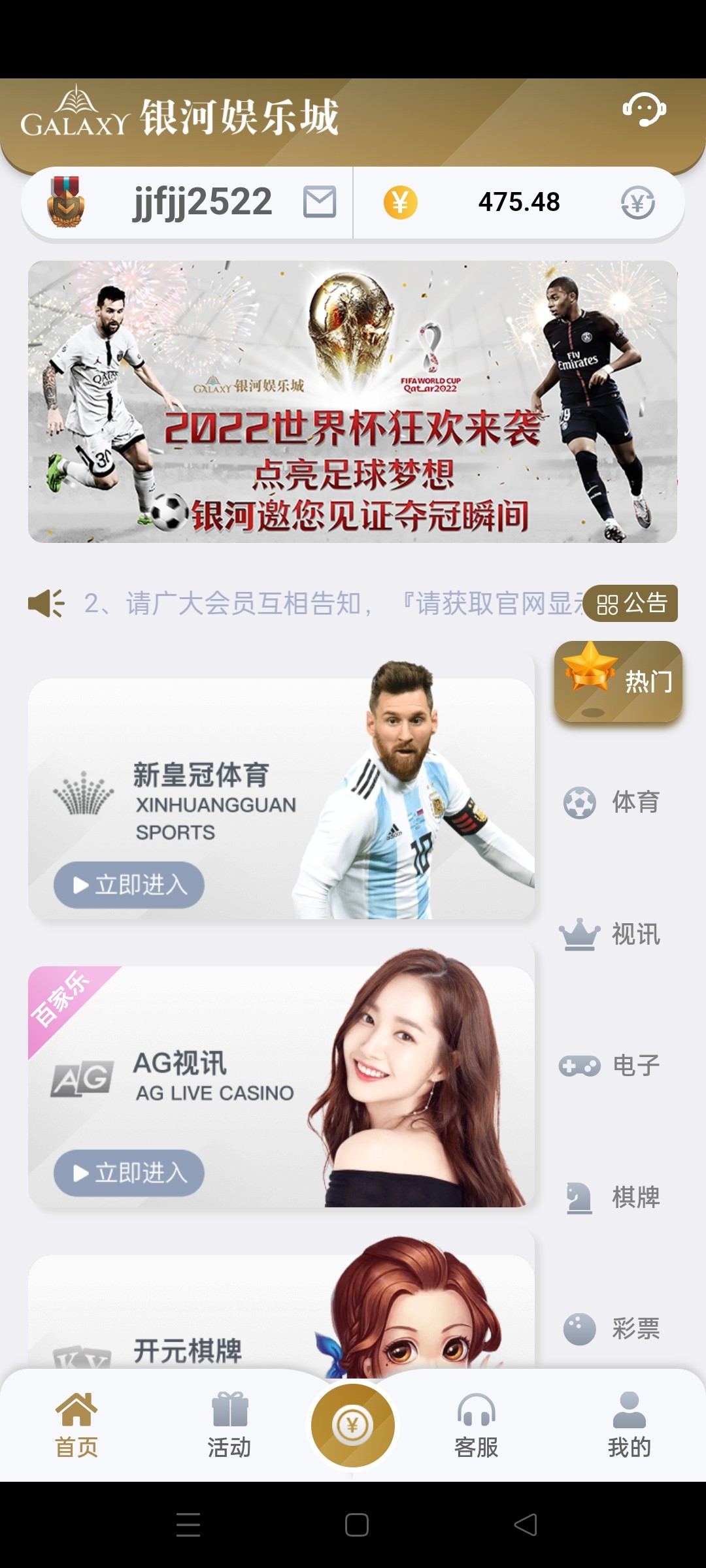Viewport: 706px width, 1568px height.
Task: Open the 客服 tab
Action: click(477, 1425)
